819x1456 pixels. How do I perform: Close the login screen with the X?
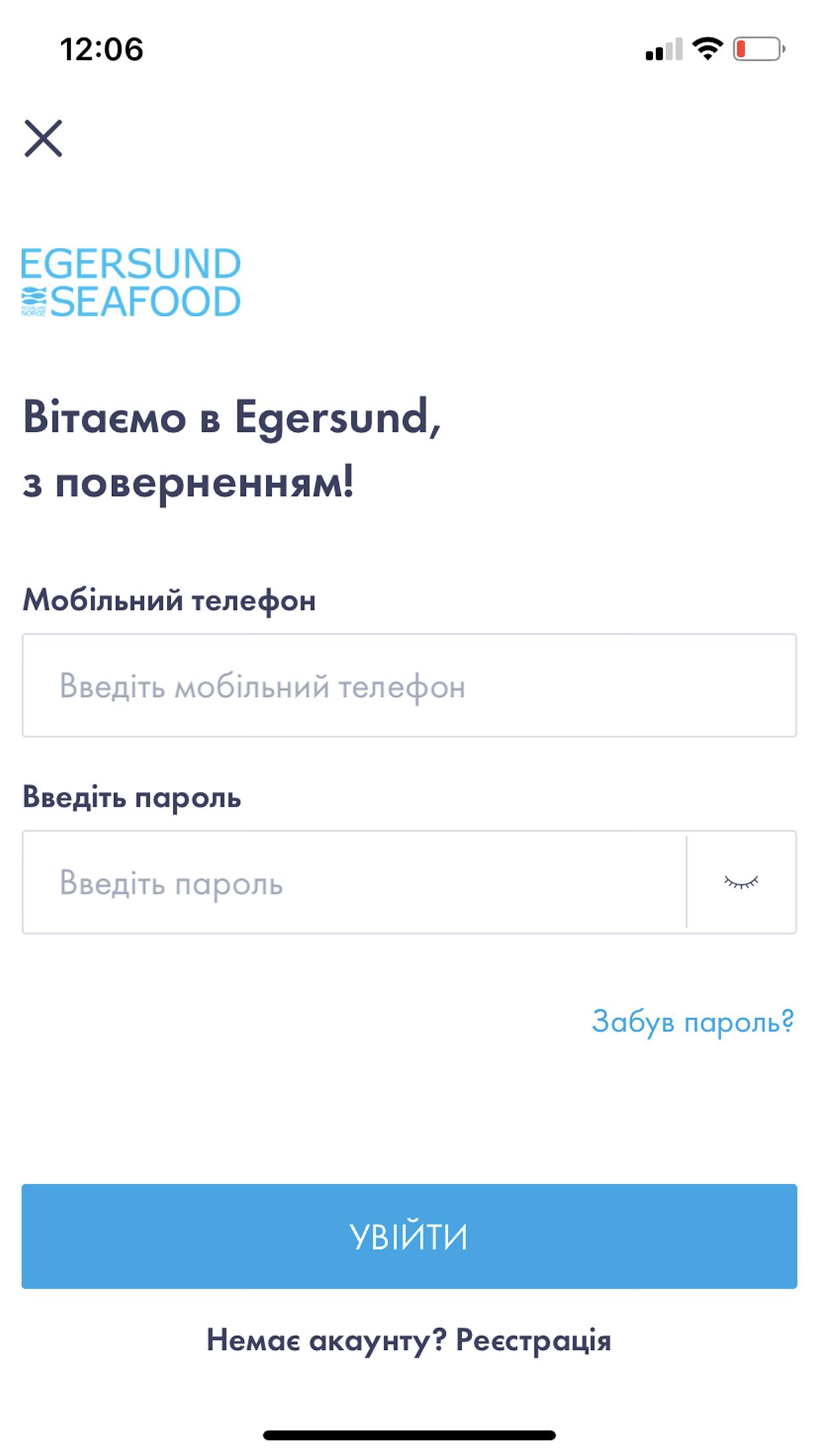click(x=44, y=138)
